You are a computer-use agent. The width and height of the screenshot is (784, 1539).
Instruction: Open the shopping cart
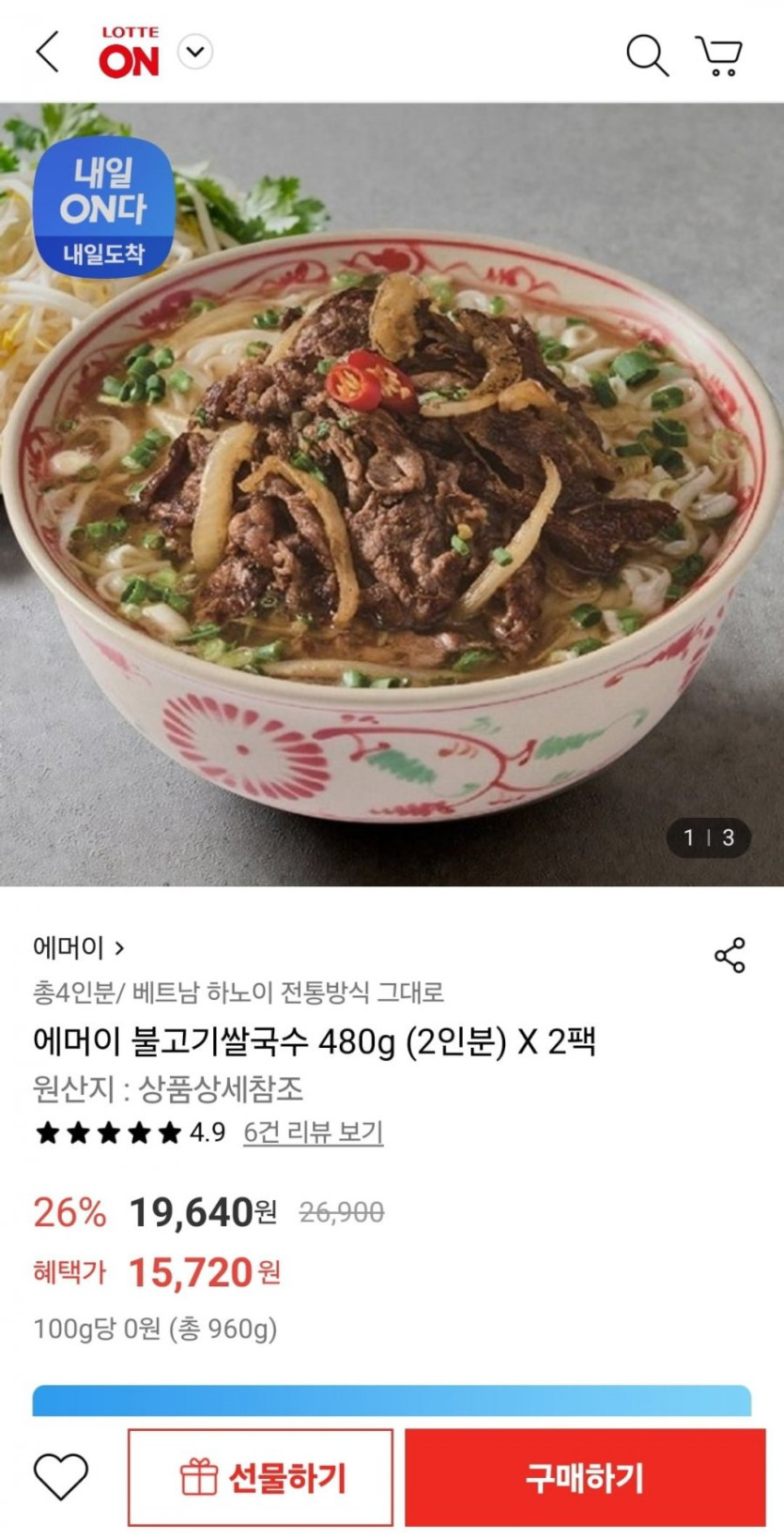719,54
